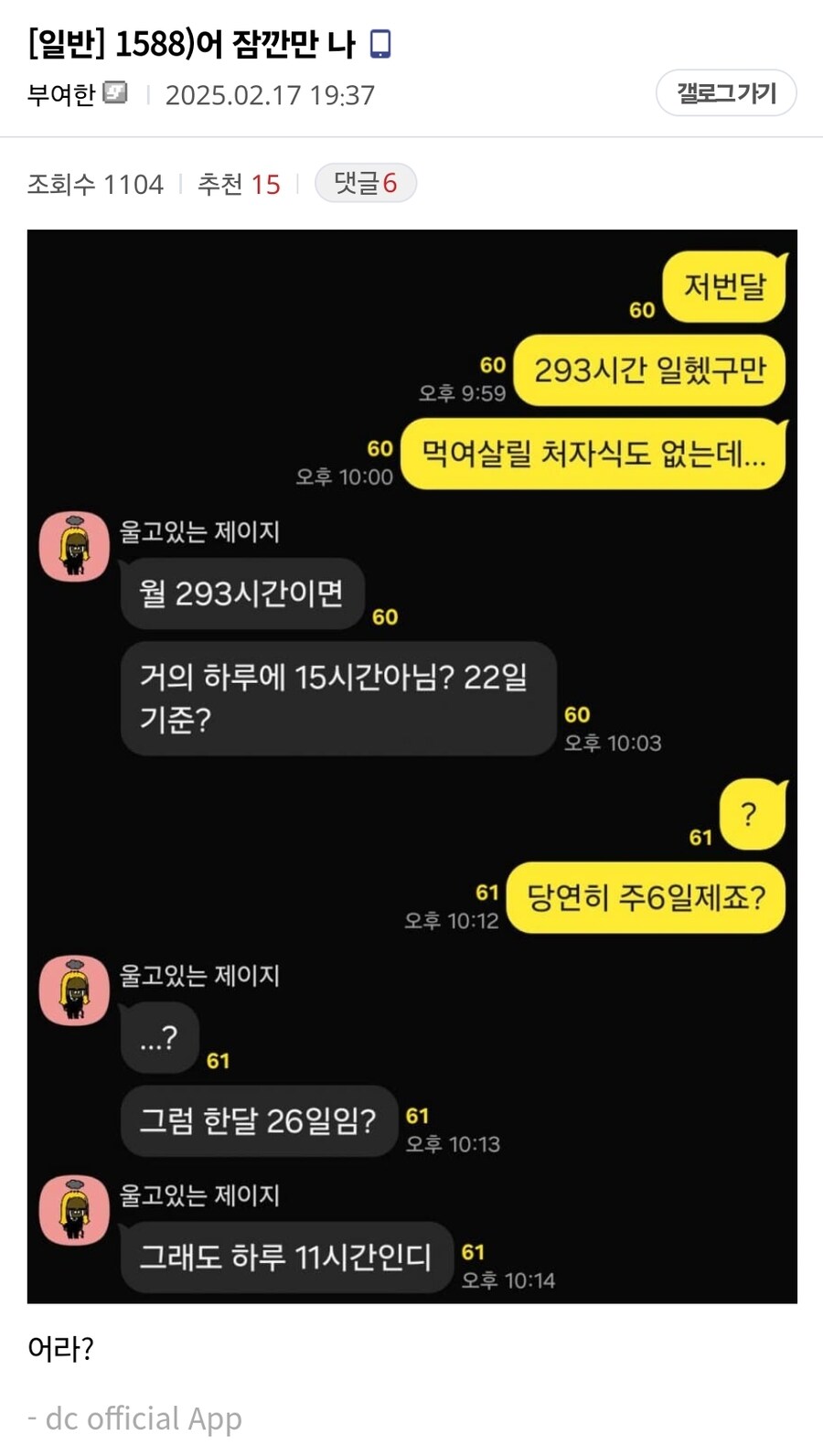Screen dimensions: 823x1456
Task: Click the yellow 저번달 chat bubble
Action: [x=724, y=285]
